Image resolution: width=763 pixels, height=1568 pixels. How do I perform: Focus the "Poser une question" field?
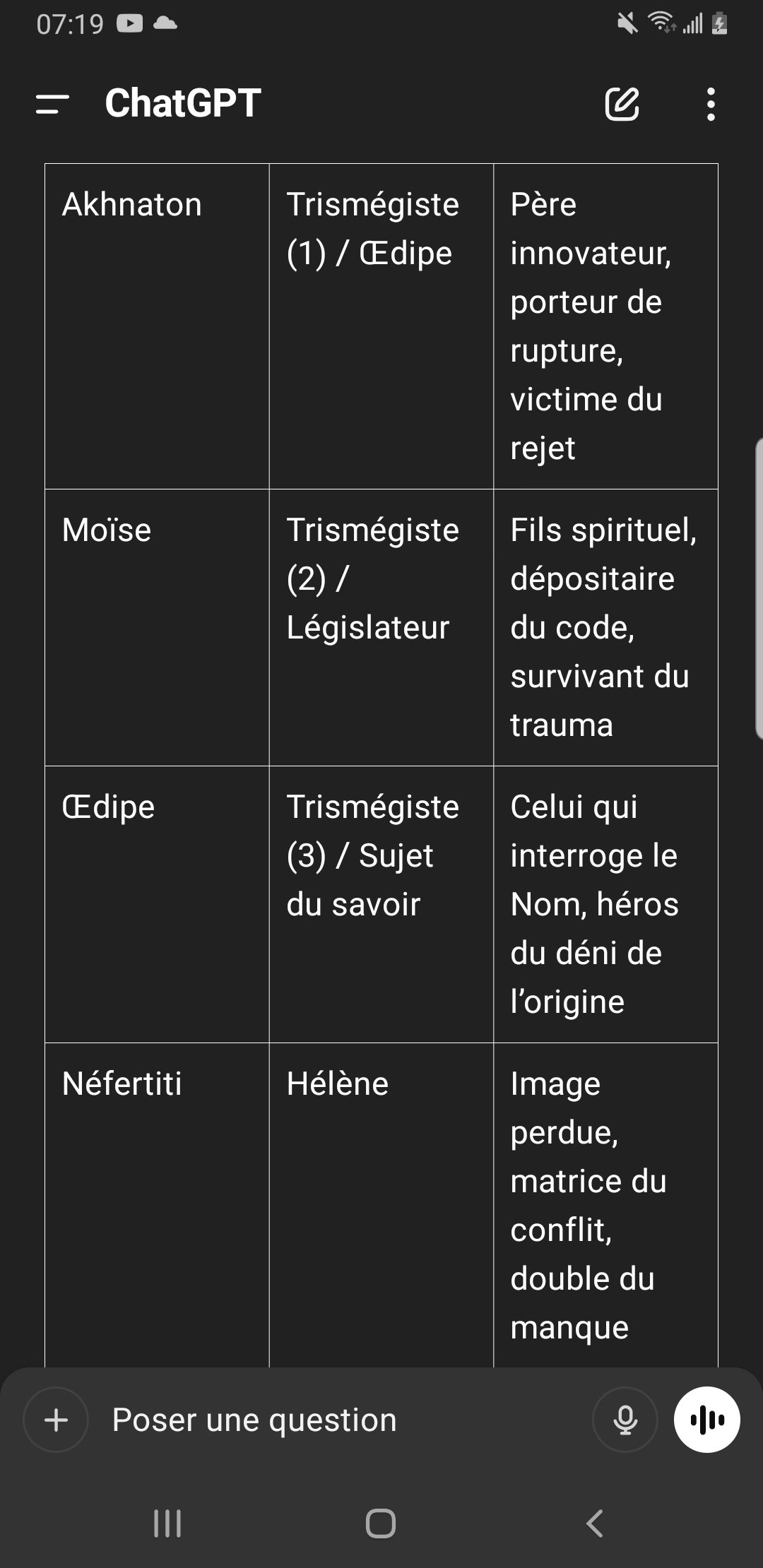[339, 1419]
